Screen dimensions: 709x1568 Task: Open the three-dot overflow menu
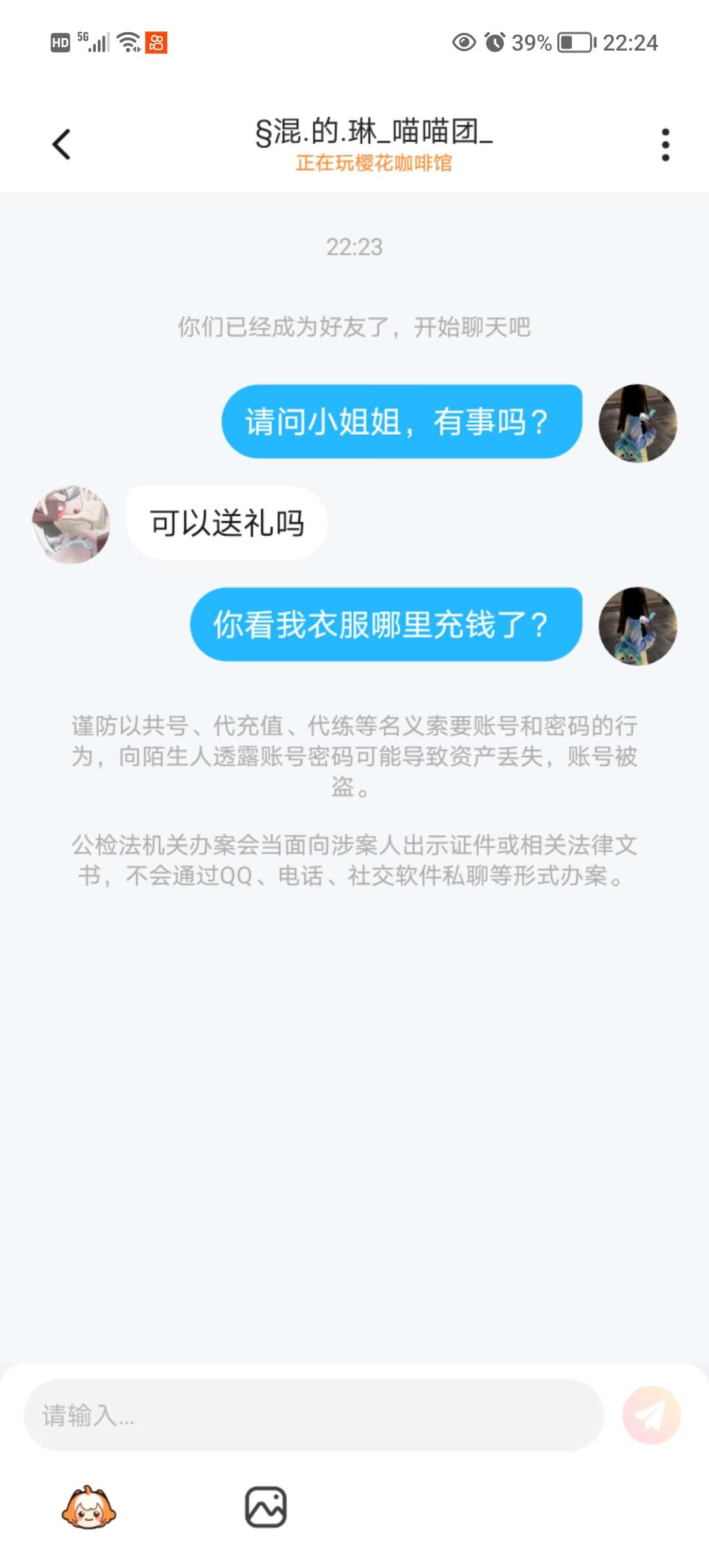coord(665,144)
